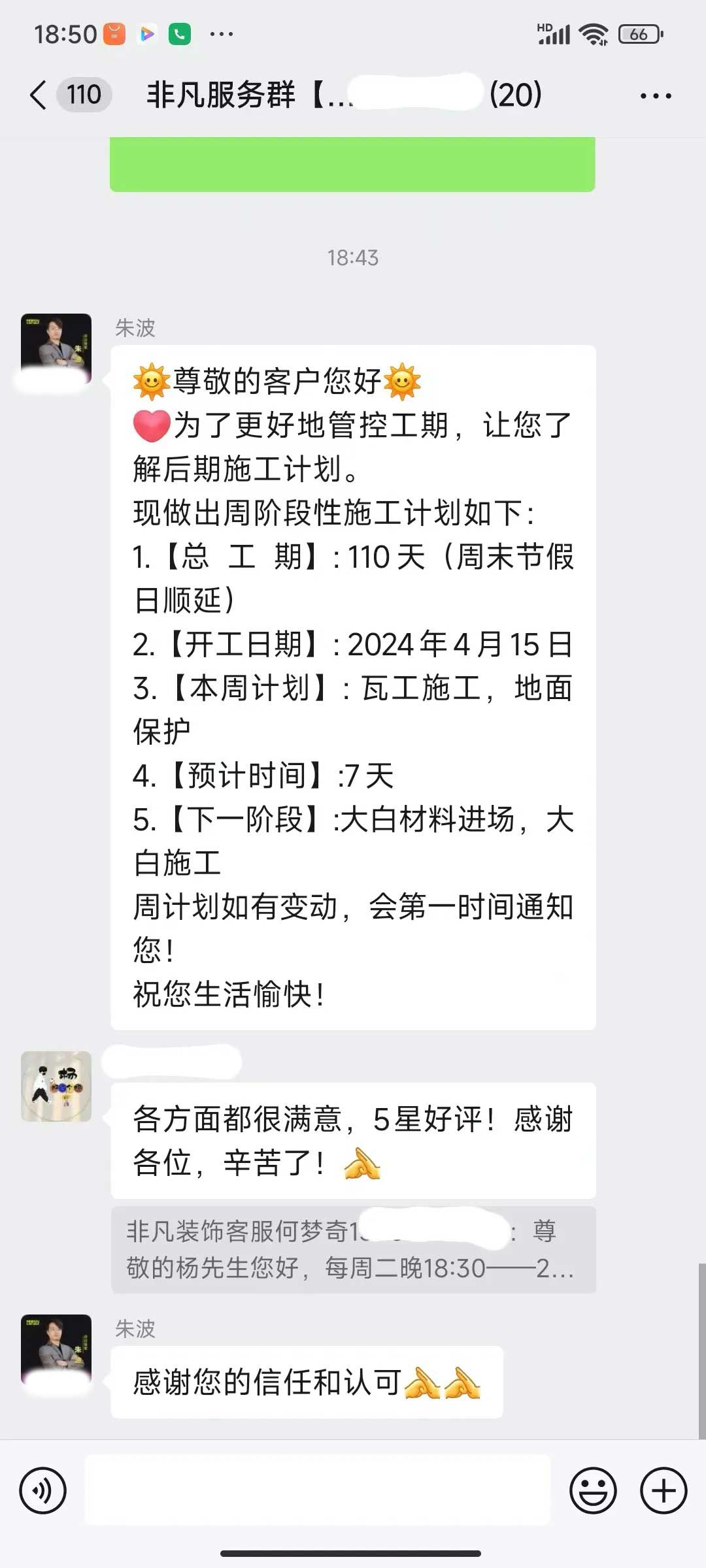The height and width of the screenshot is (1568, 706).
Task: Open the emoji picker
Action: point(593,1491)
